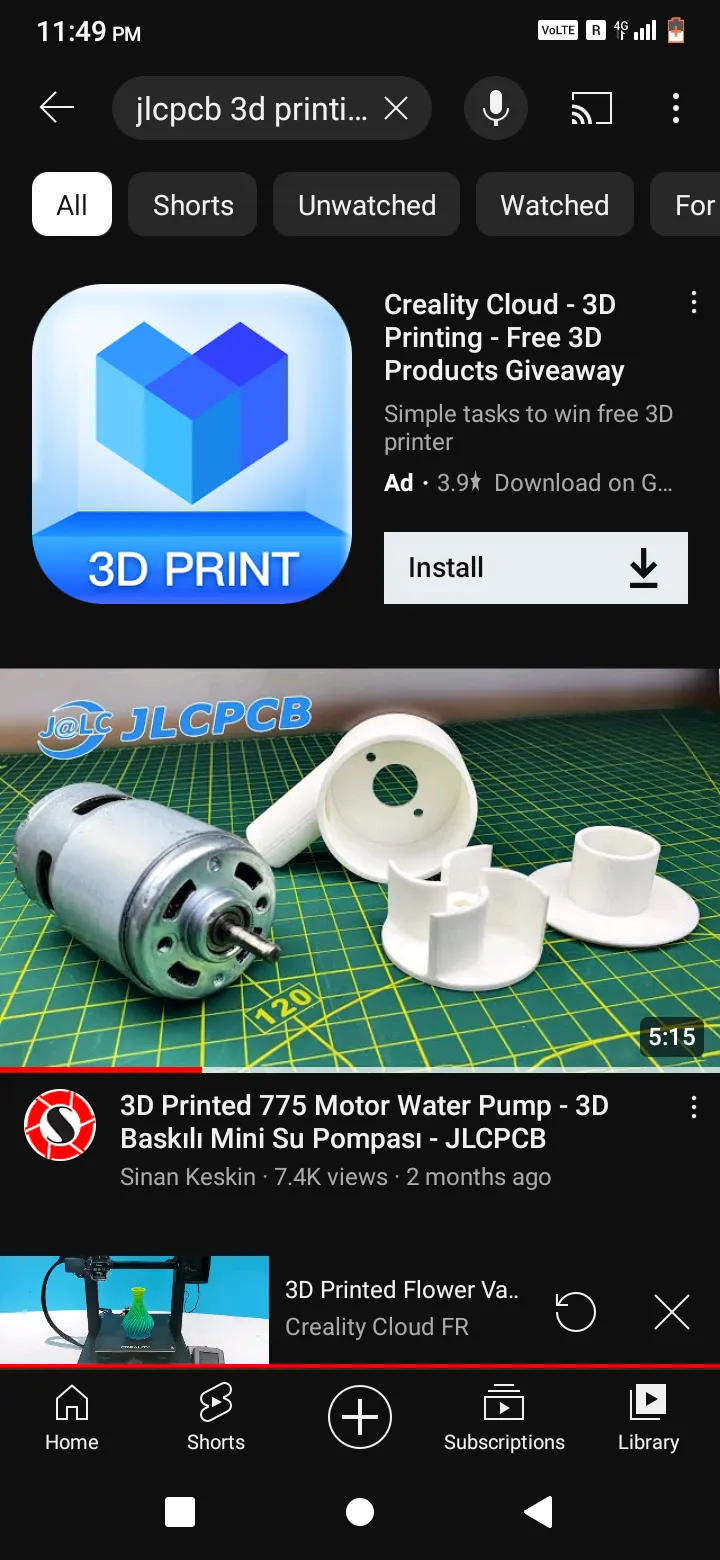
Task: Go back using the top-left arrow
Action: 57,108
